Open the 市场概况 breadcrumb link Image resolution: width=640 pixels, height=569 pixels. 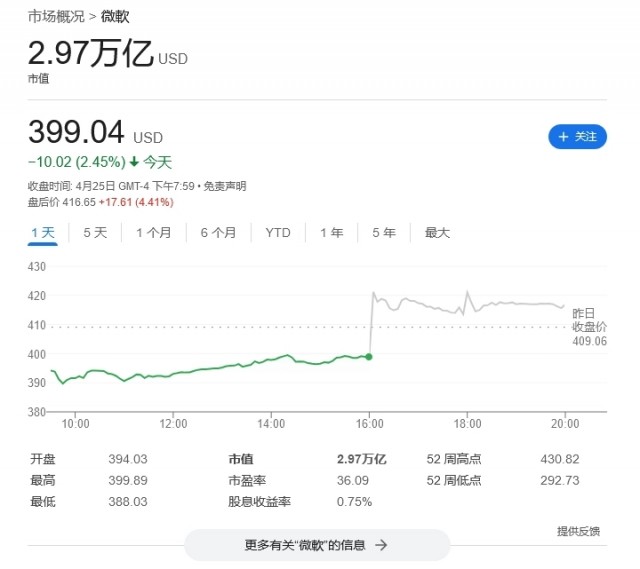[56, 17]
